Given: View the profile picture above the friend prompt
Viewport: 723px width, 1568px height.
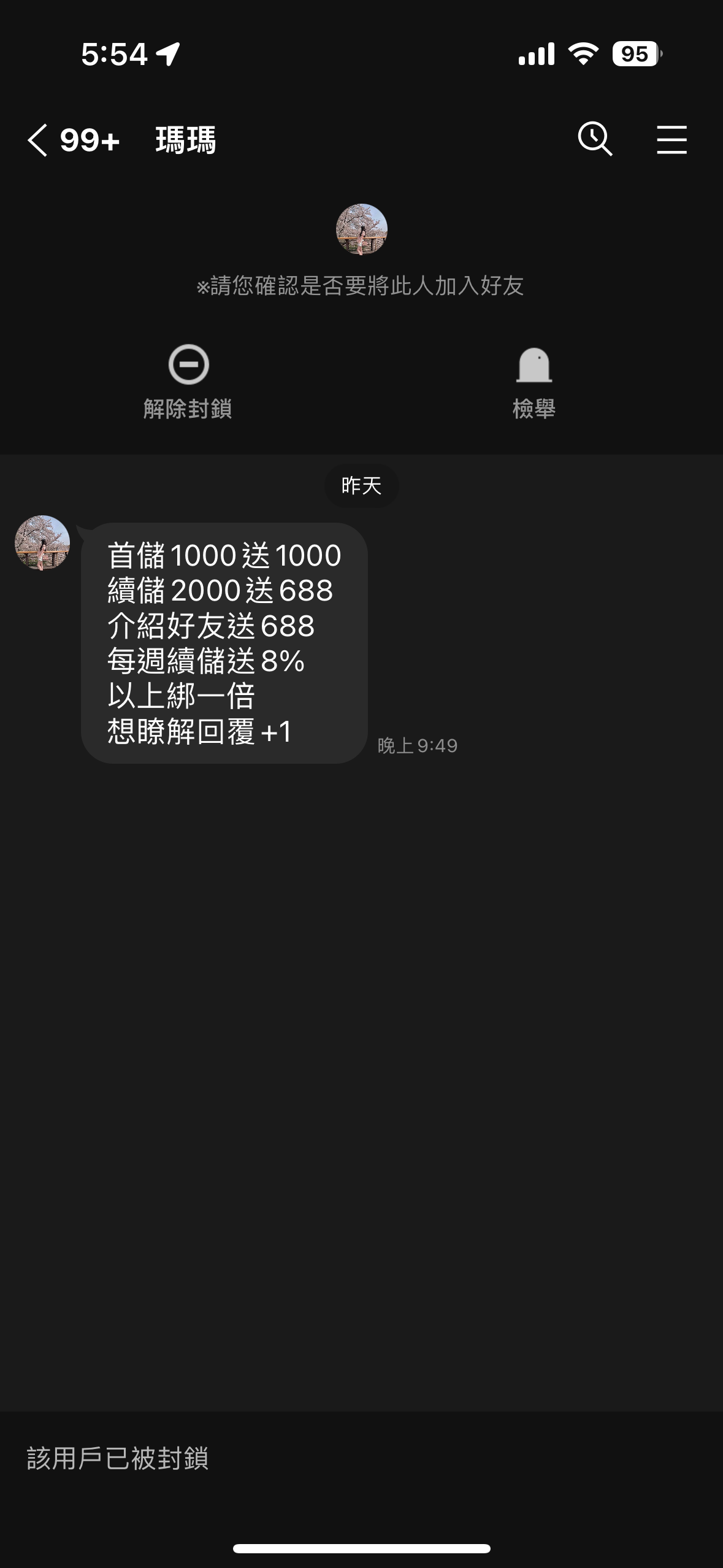Looking at the screenshot, I should coord(362,229).
